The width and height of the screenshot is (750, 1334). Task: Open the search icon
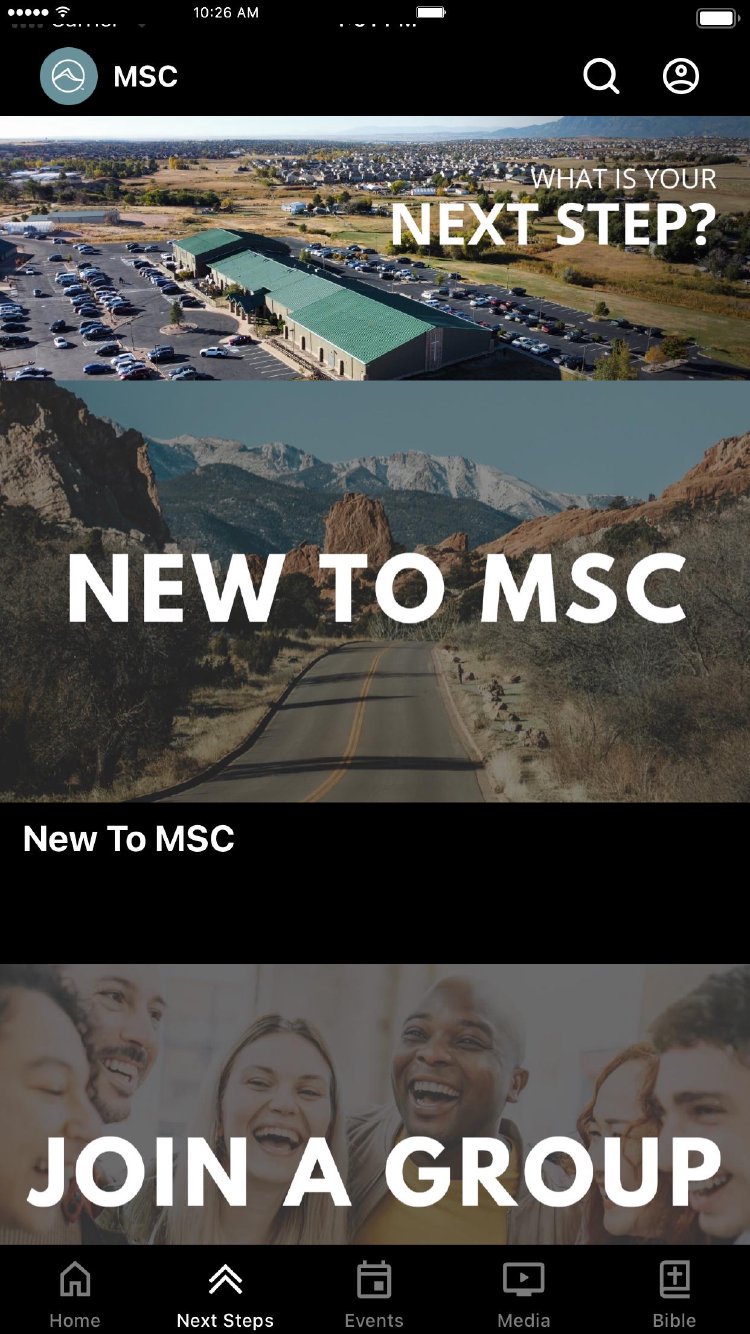tap(601, 76)
